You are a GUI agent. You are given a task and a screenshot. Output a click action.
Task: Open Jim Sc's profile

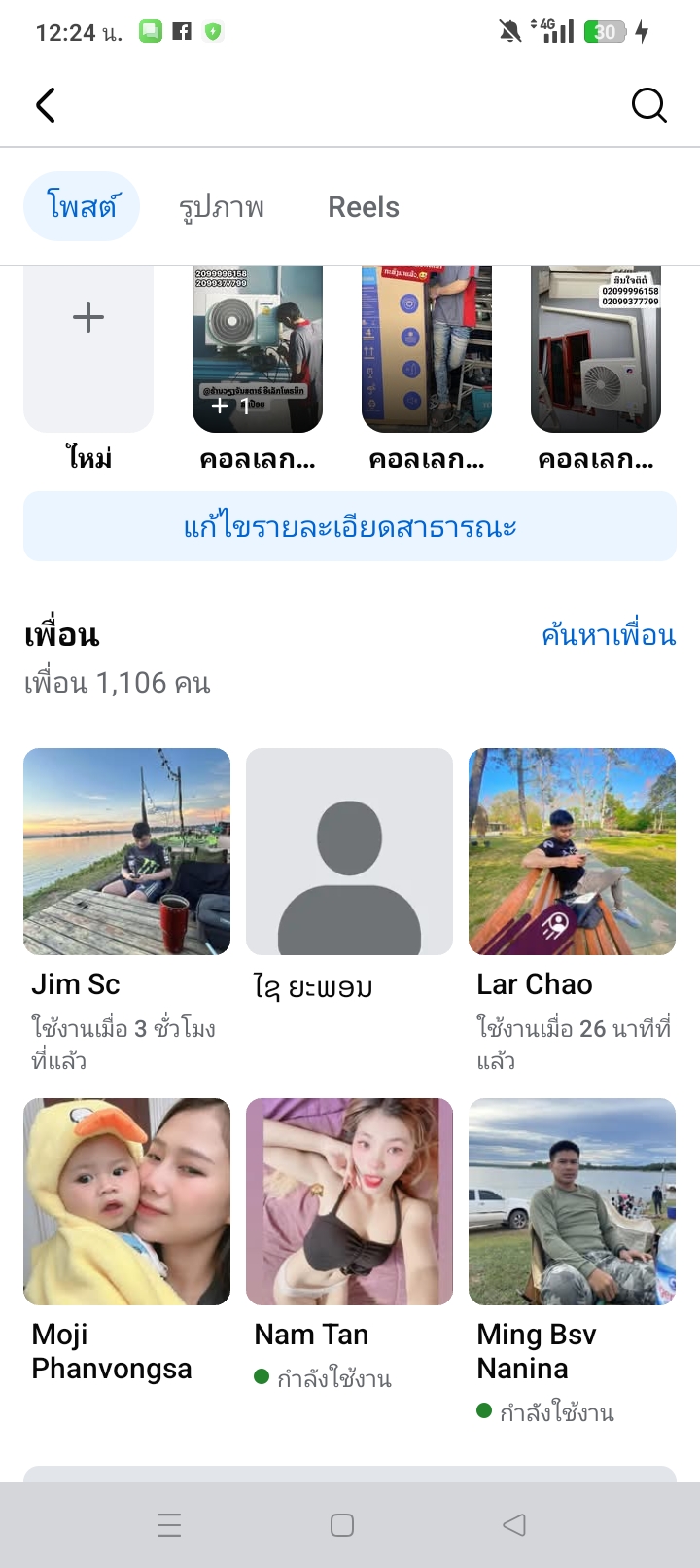point(126,851)
